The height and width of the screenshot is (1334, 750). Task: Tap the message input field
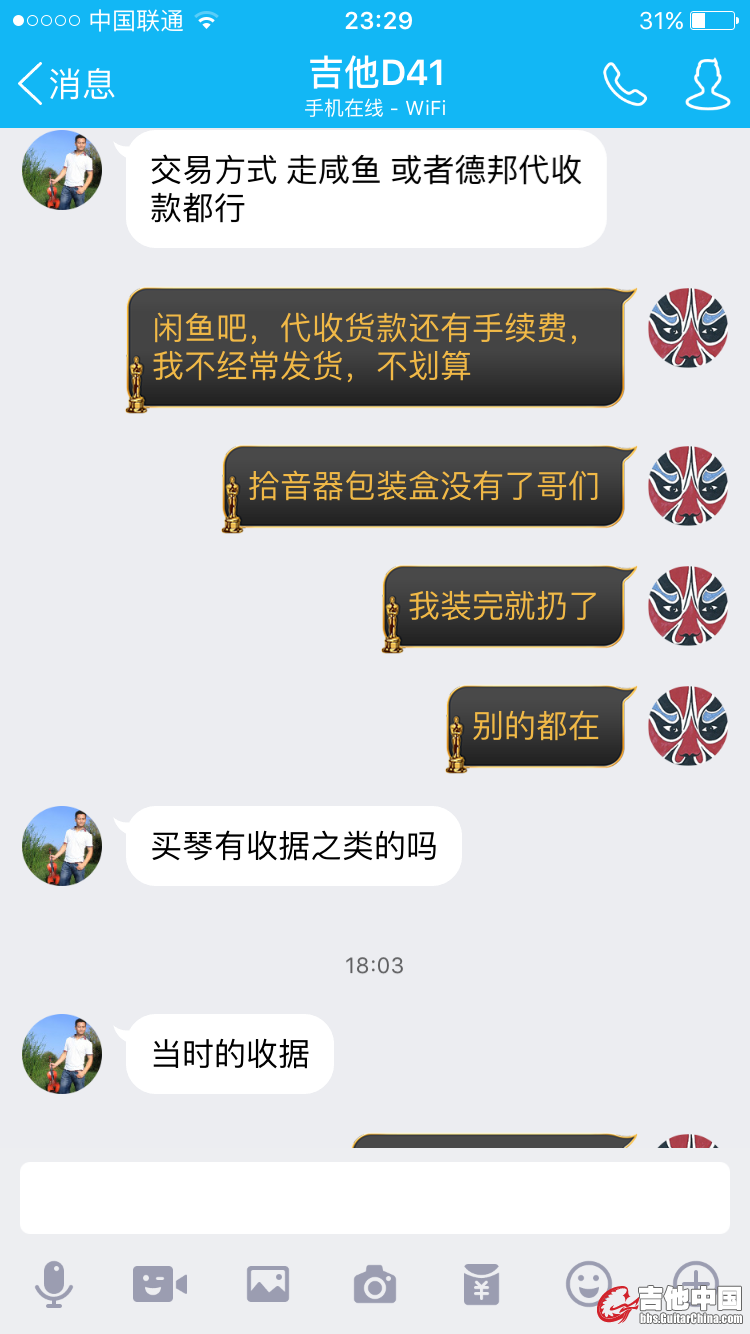tap(374, 1197)
